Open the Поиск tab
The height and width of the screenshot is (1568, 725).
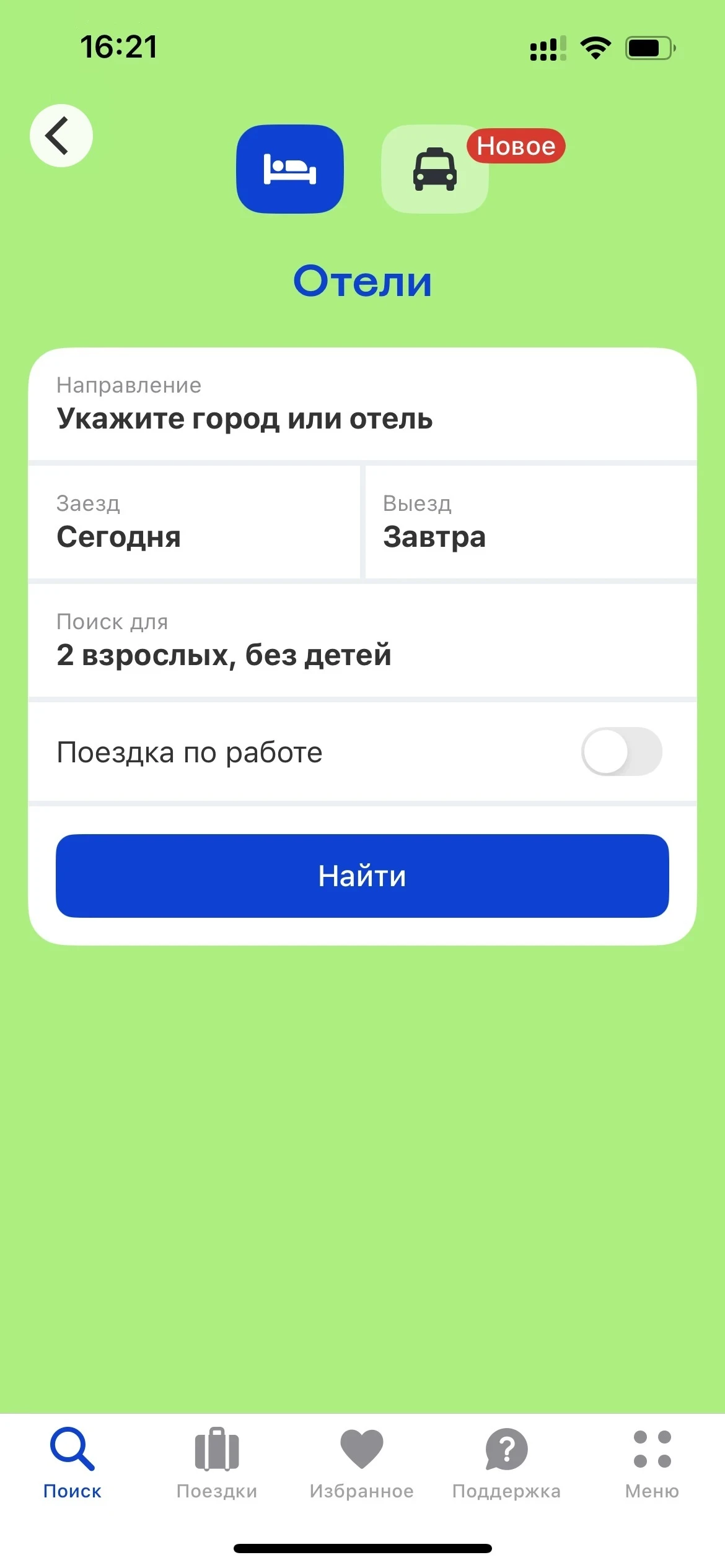point(72,1463)
